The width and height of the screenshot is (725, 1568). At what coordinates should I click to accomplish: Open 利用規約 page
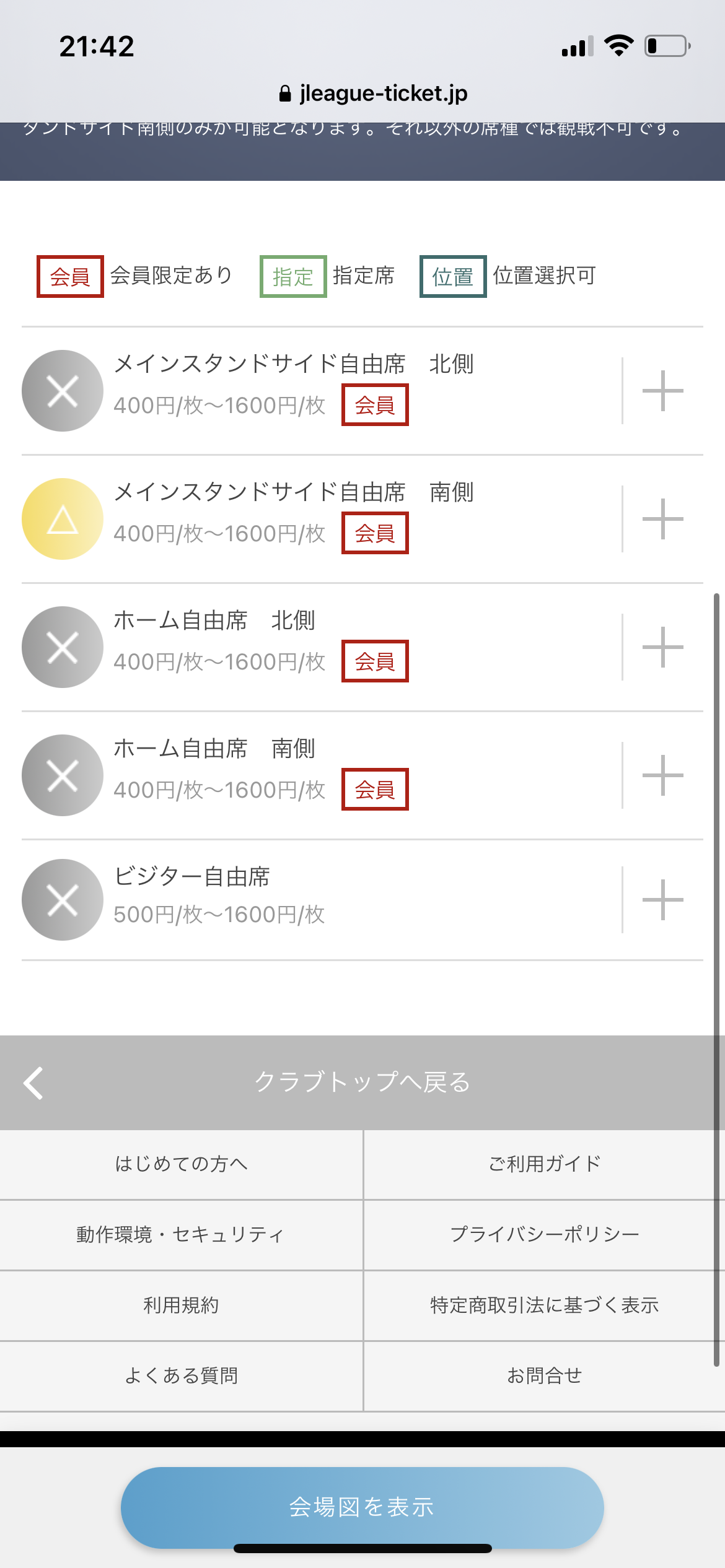click(181, 1305)
